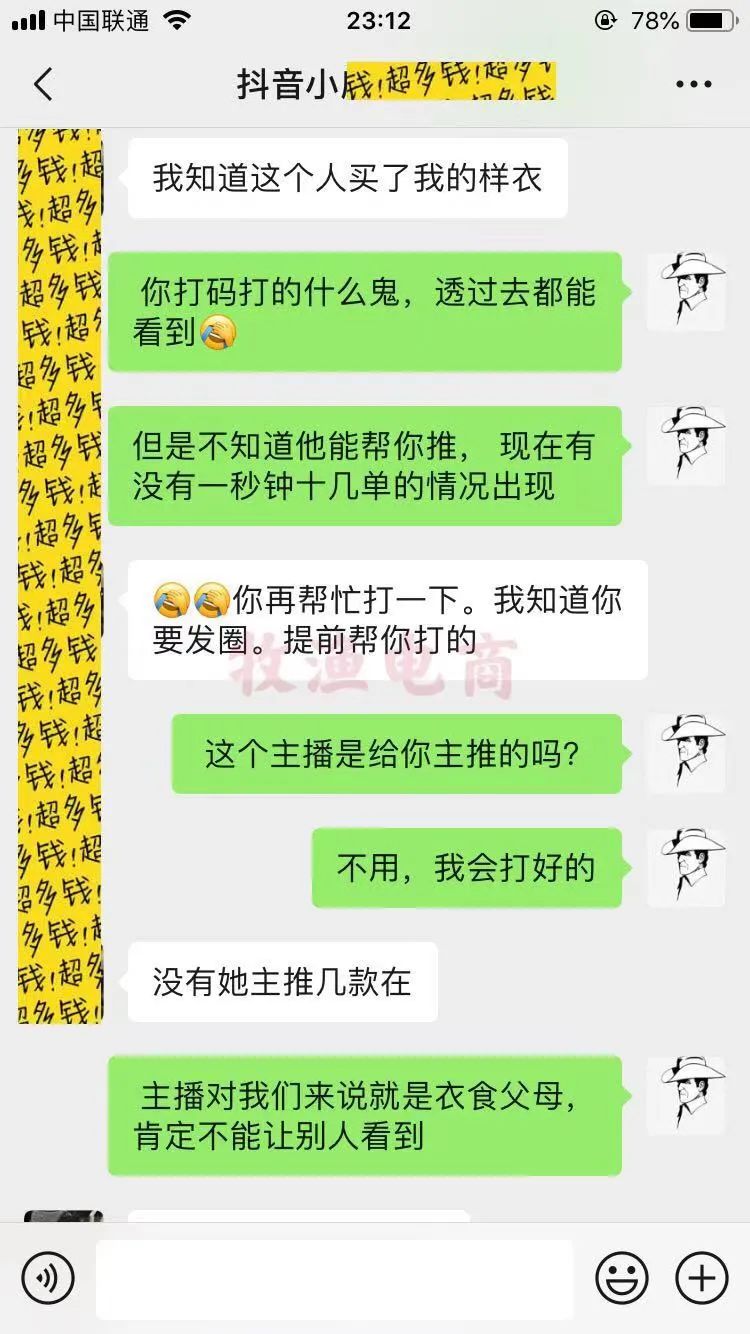Viewport: 750px width, 1334px height.
Task: Tap the back arrow to leave chat
Action: (x=42, y=85)
